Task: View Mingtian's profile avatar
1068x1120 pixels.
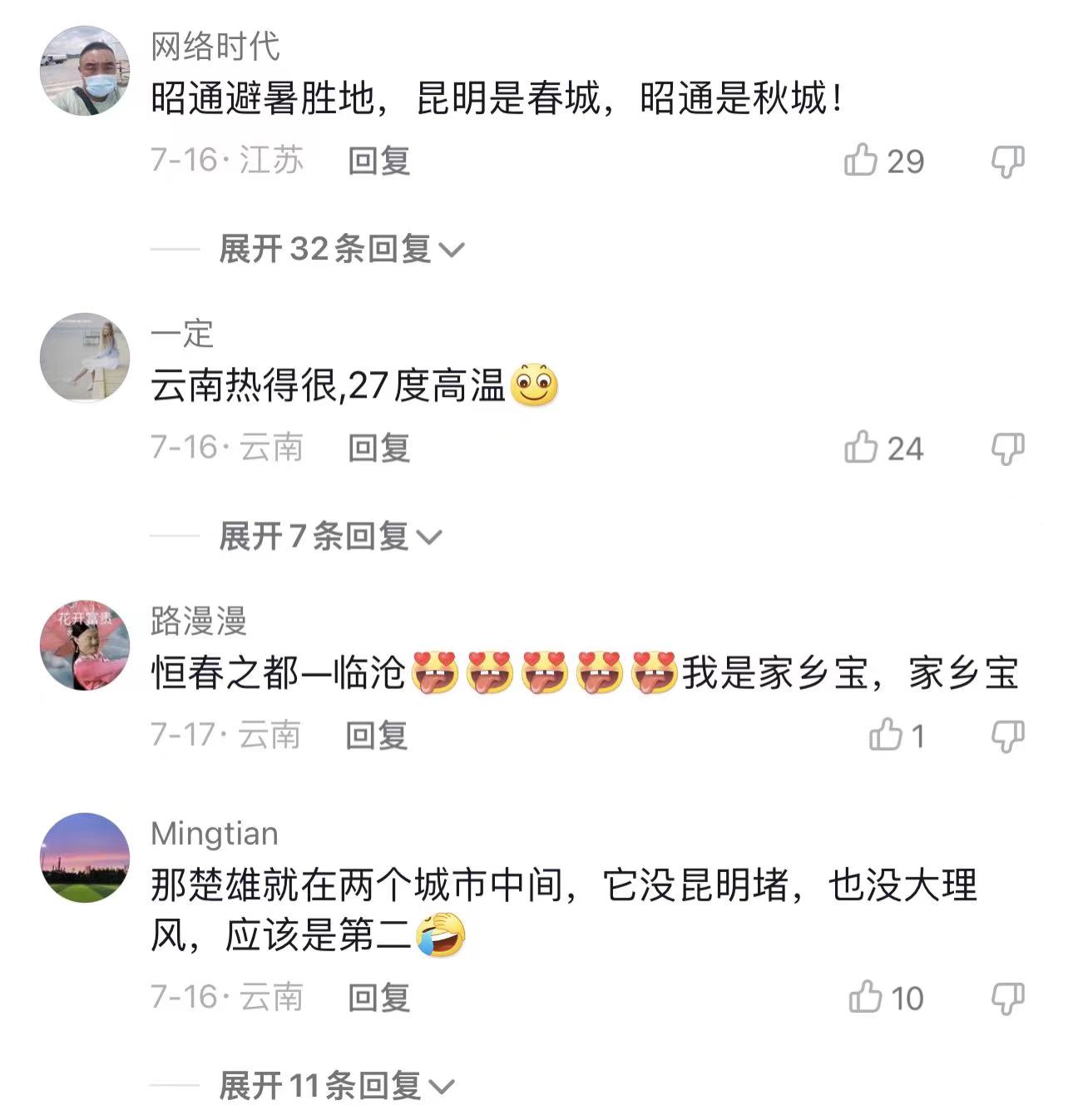Action: (85, 858)
